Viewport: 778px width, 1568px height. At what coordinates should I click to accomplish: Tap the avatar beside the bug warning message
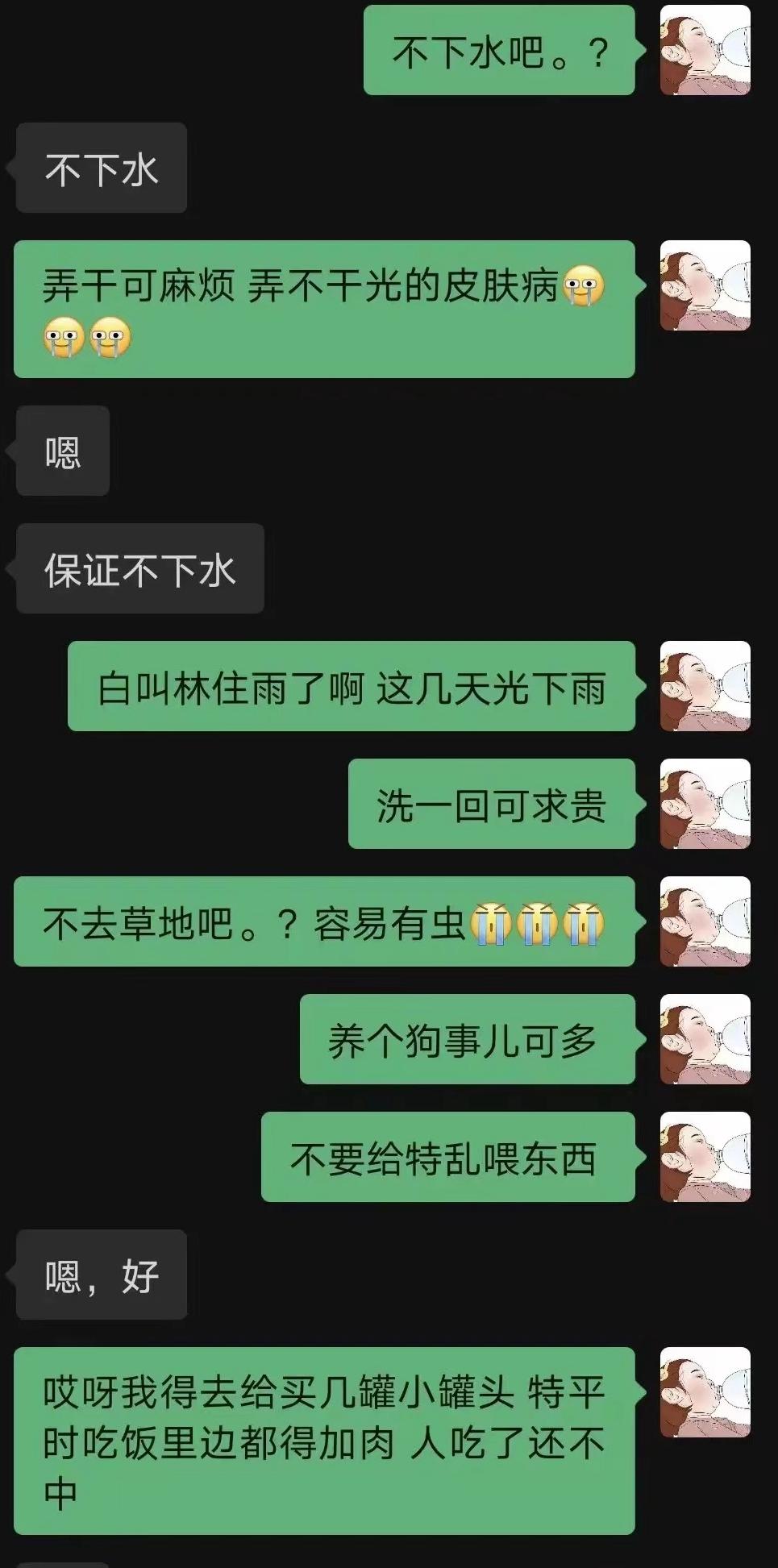pos(703,923)
